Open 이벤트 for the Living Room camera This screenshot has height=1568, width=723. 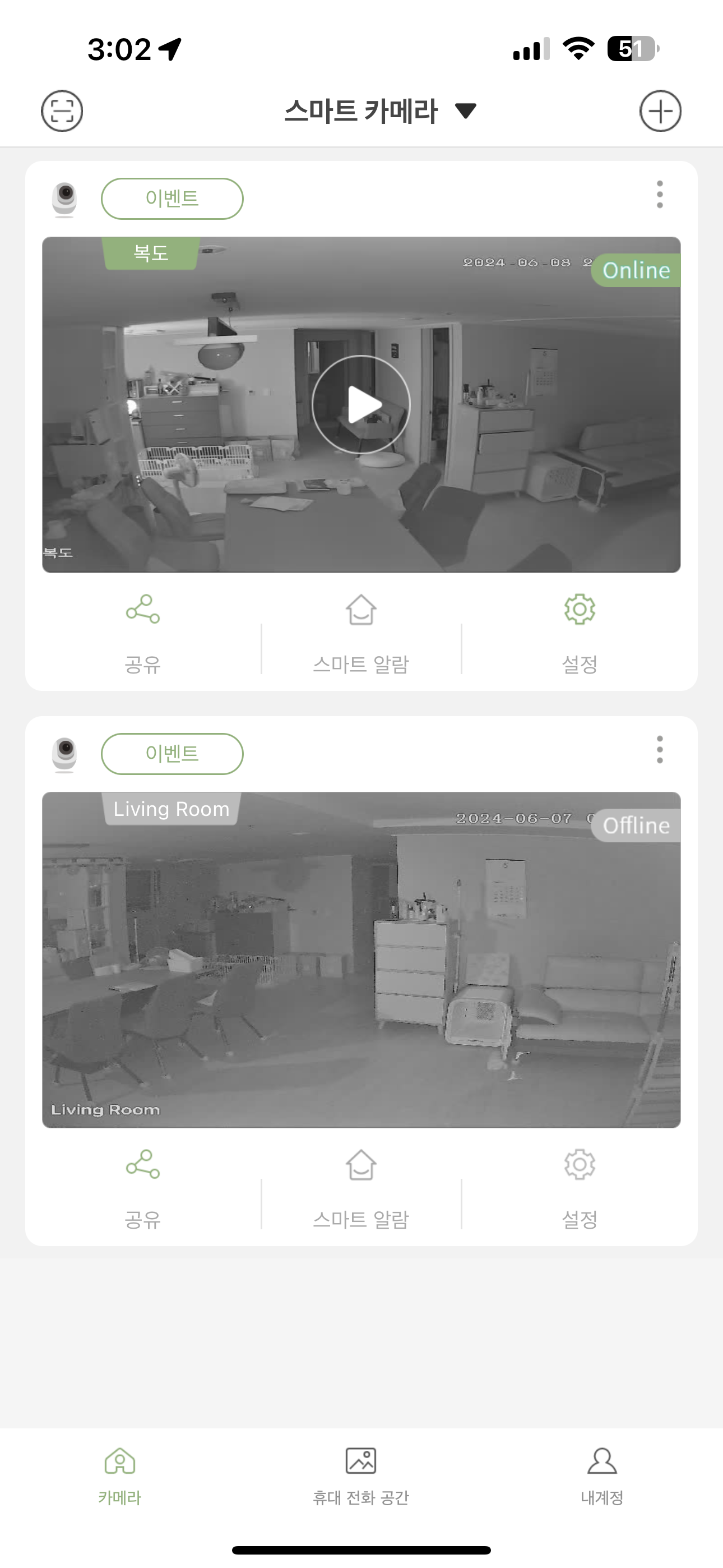coord(172,754)
